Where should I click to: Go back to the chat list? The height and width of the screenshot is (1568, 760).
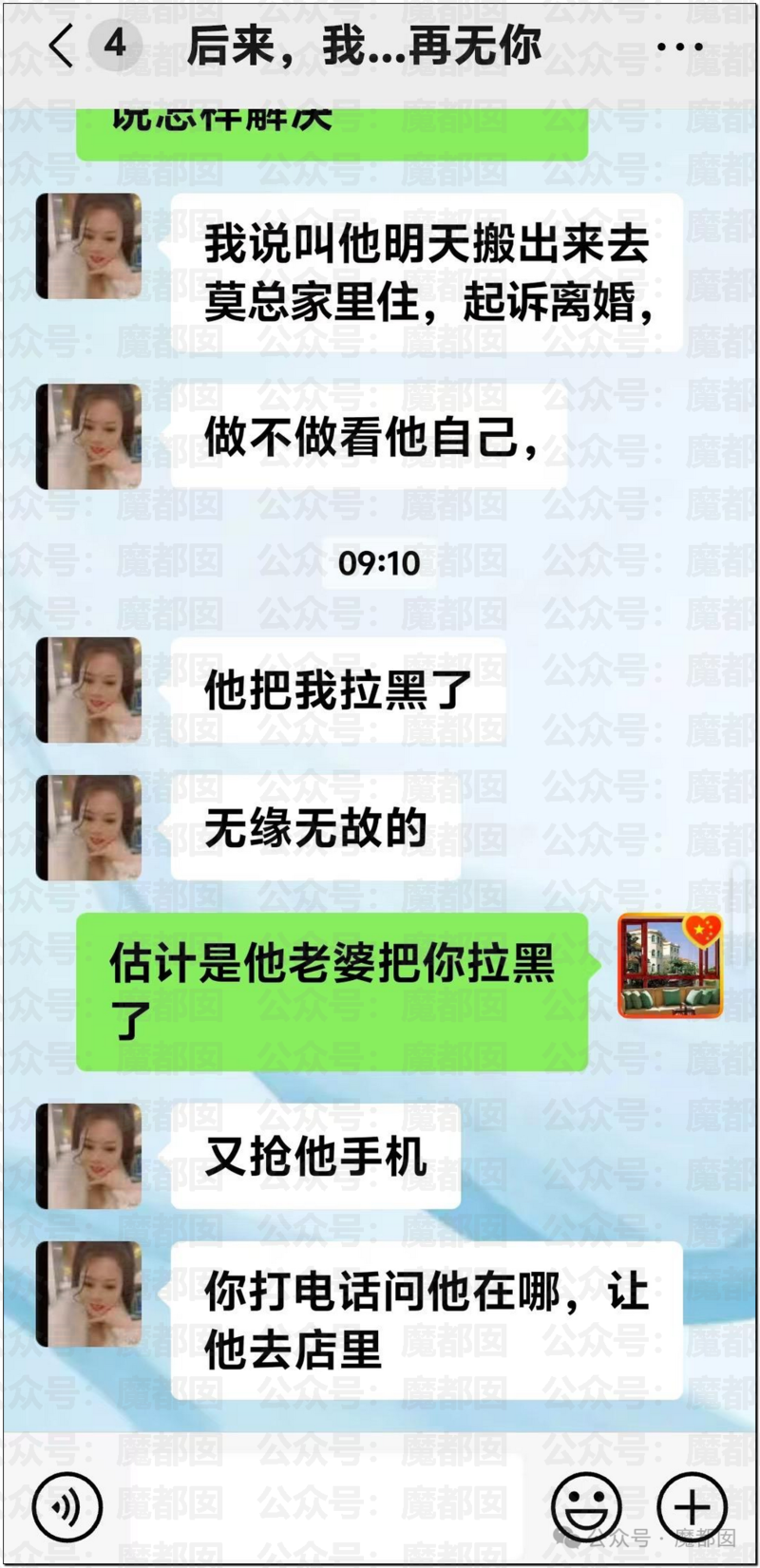pos(61,46)
